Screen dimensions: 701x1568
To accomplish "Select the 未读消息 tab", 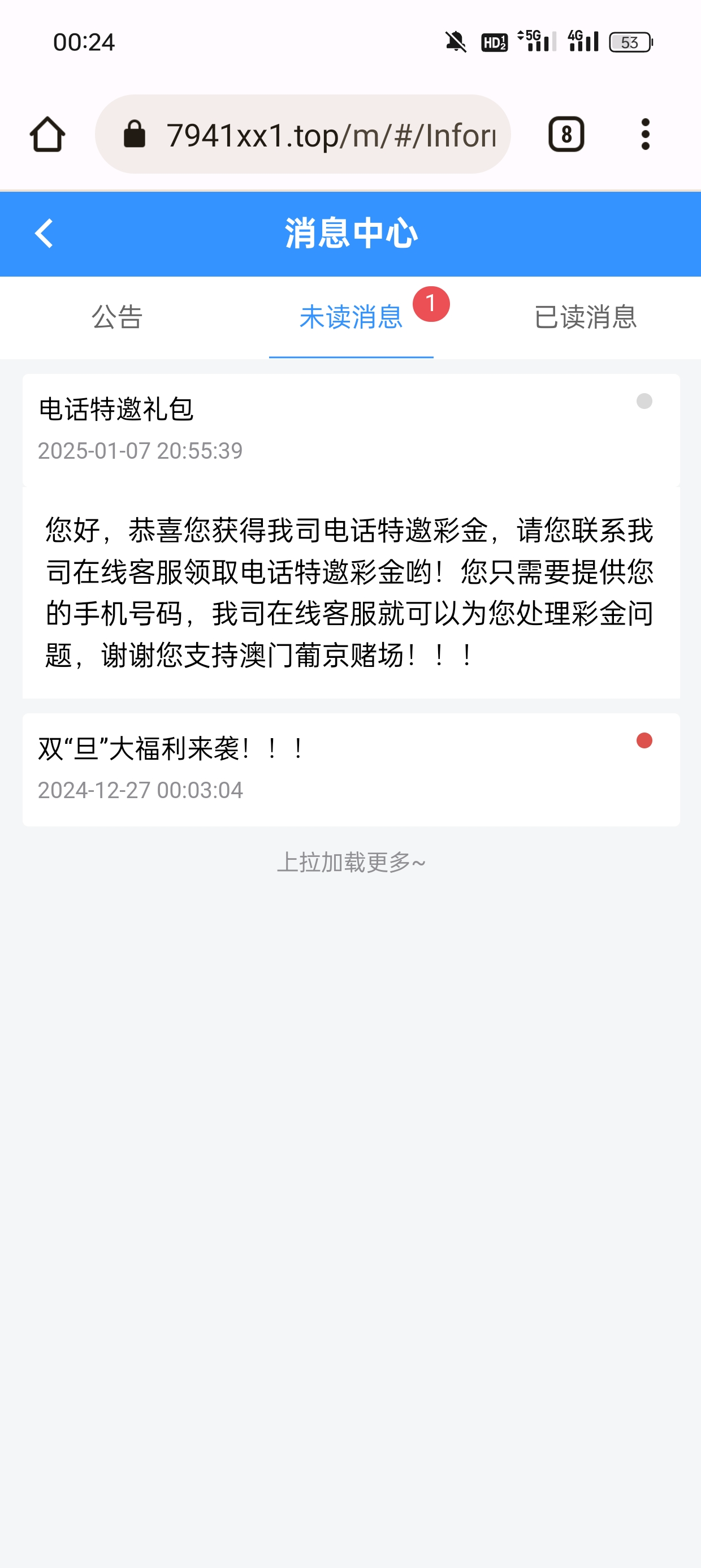I will pos(351,317).
